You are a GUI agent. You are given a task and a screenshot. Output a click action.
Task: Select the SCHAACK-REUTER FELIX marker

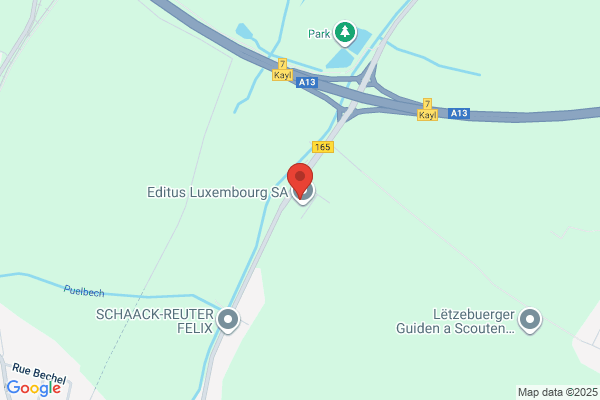tap(229, 320)
